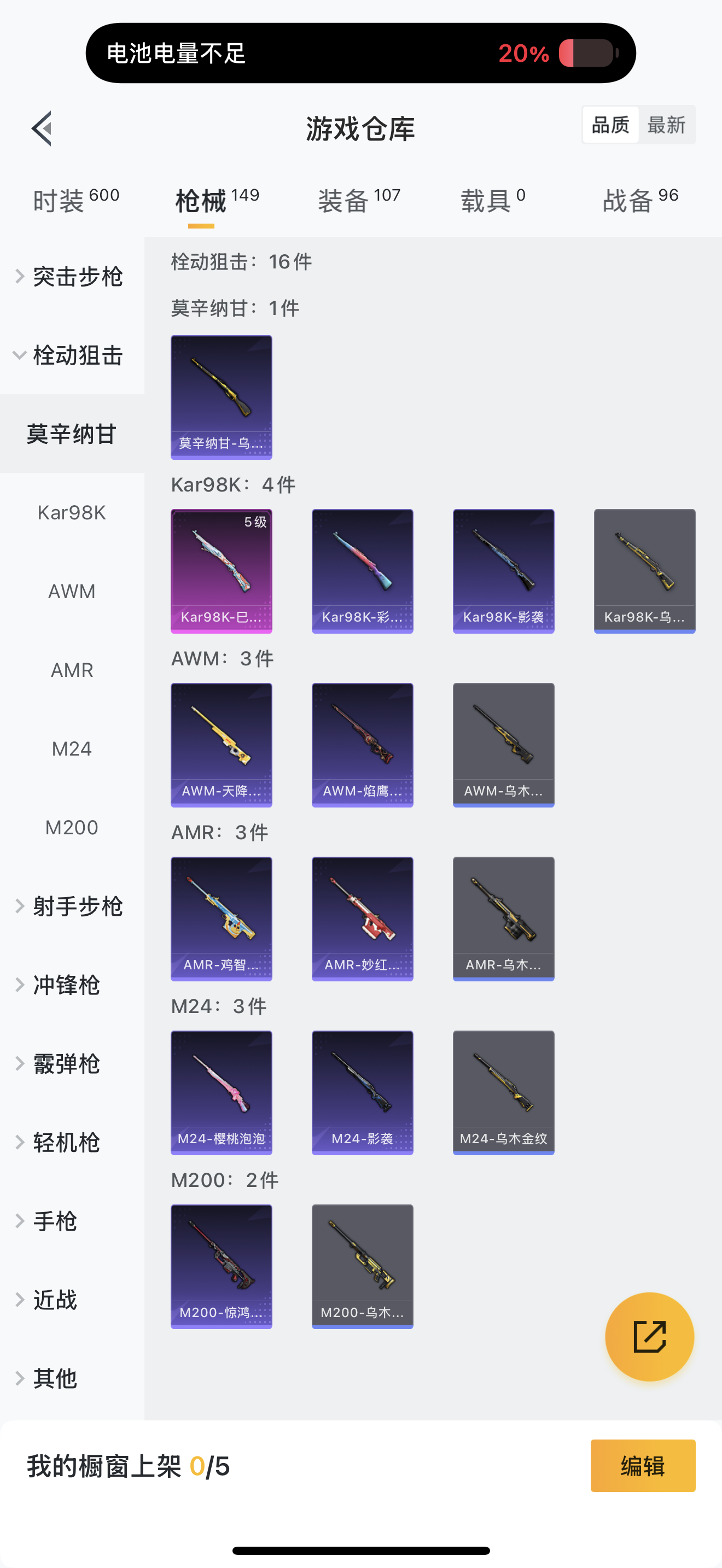Open the 战备 tab
722x1568 pixels.
640,200
